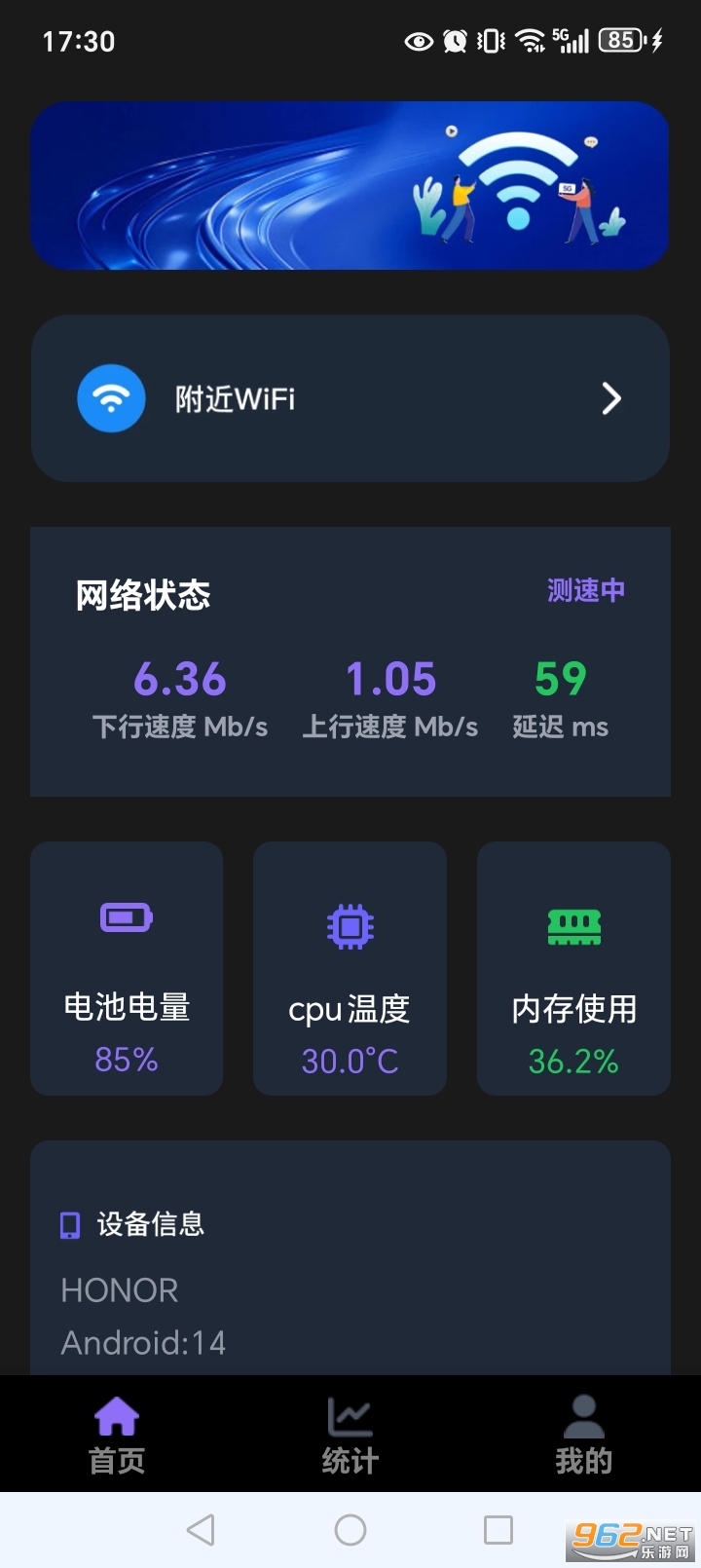Tap the blue WiFi circle icon next to 附近WiFi
The height and width of the screenshot is (1568, 701).
tap(110, 398)
